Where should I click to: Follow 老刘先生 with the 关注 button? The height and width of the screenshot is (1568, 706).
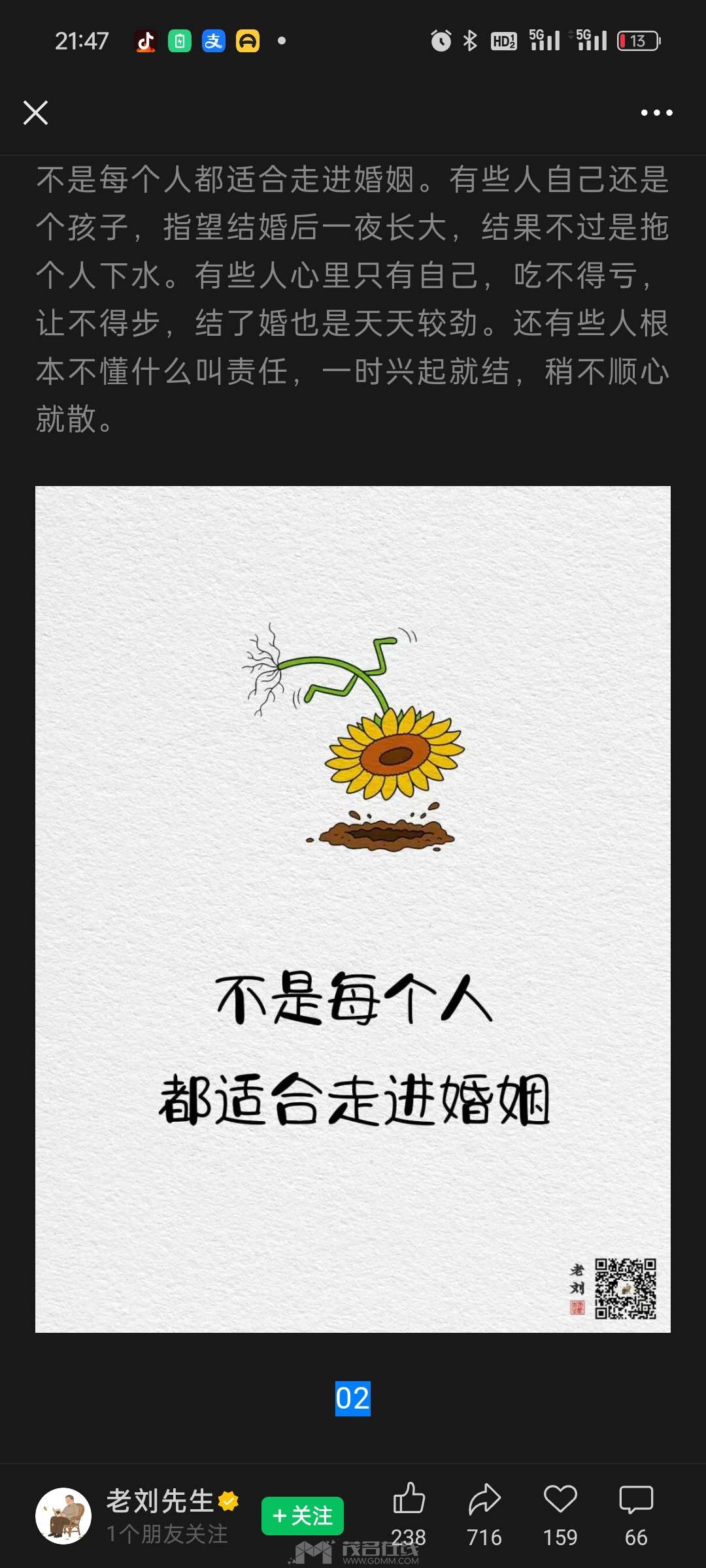[x=302, y=1516]
